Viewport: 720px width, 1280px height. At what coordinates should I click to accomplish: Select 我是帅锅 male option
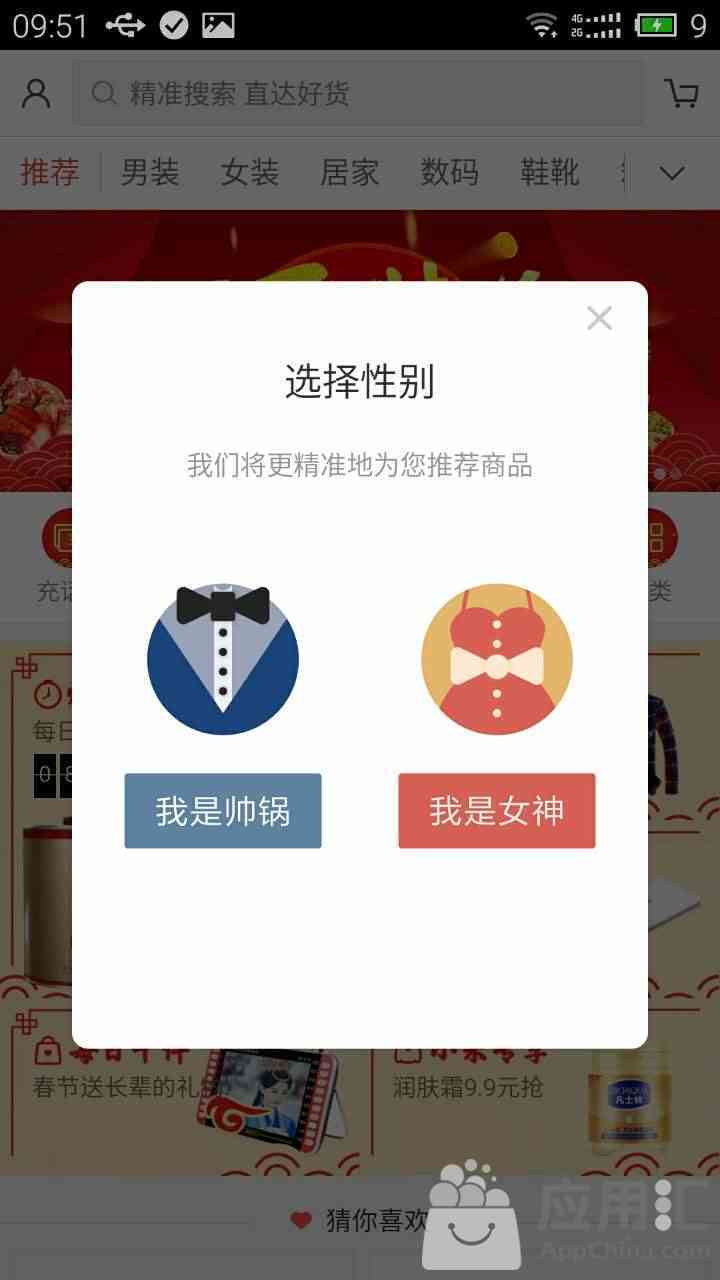pyautogui.click(x=223, y=811)
